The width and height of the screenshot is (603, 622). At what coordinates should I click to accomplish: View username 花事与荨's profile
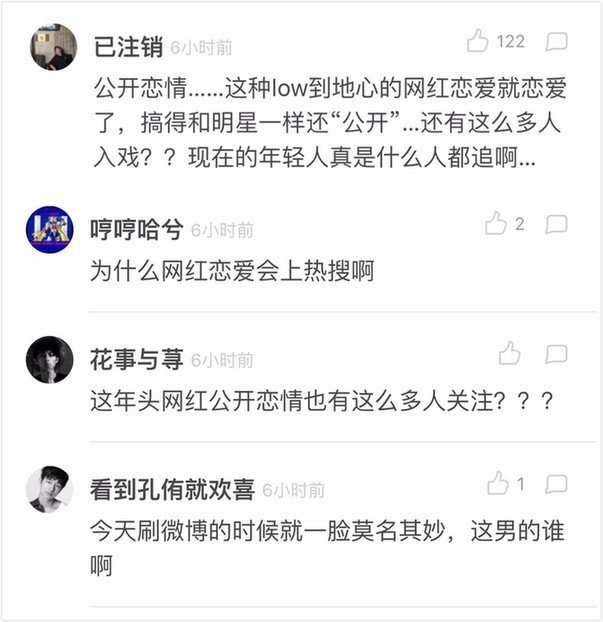pyautogui.click(x=136, y=359)
